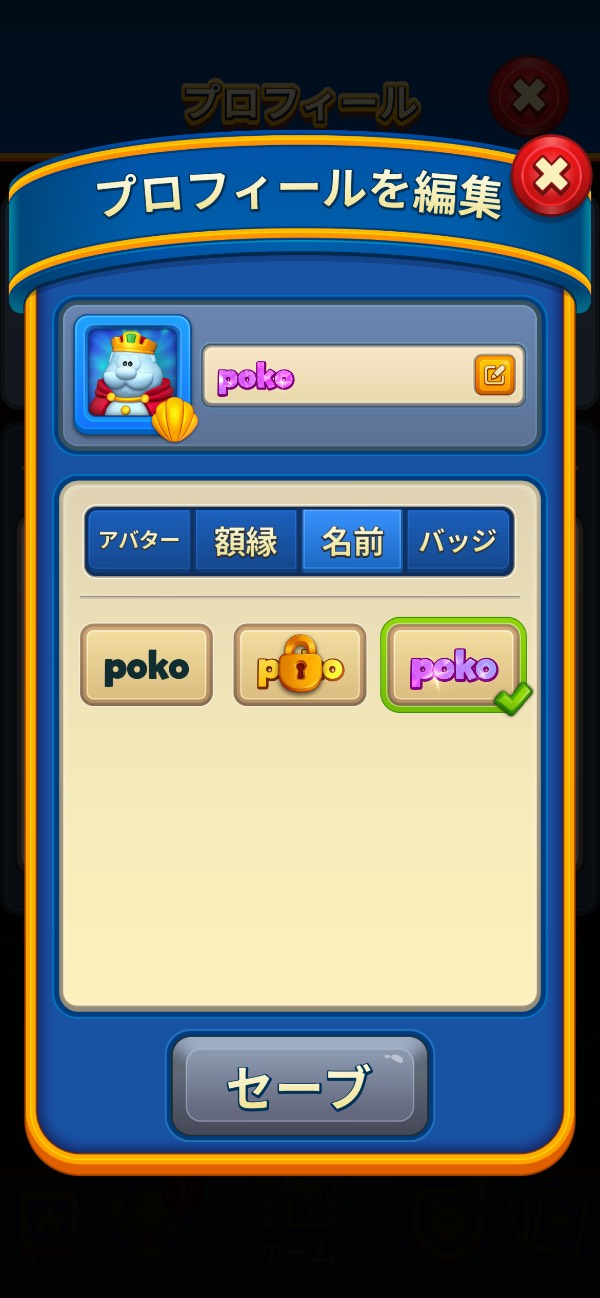Switch to the 額縁 tab

click(x=246, y=541)
